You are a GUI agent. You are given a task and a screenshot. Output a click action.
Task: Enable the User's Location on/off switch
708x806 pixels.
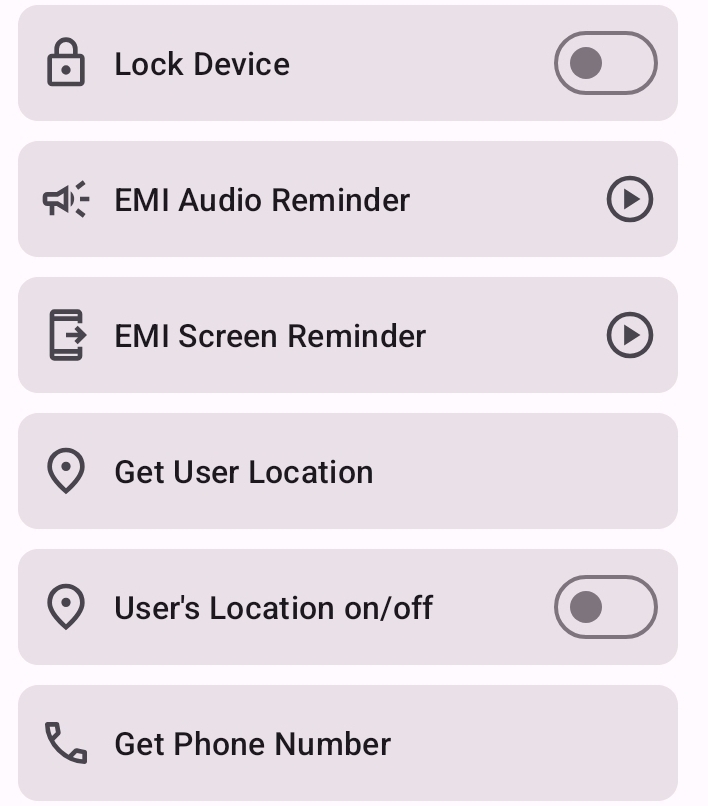[605, 607]
